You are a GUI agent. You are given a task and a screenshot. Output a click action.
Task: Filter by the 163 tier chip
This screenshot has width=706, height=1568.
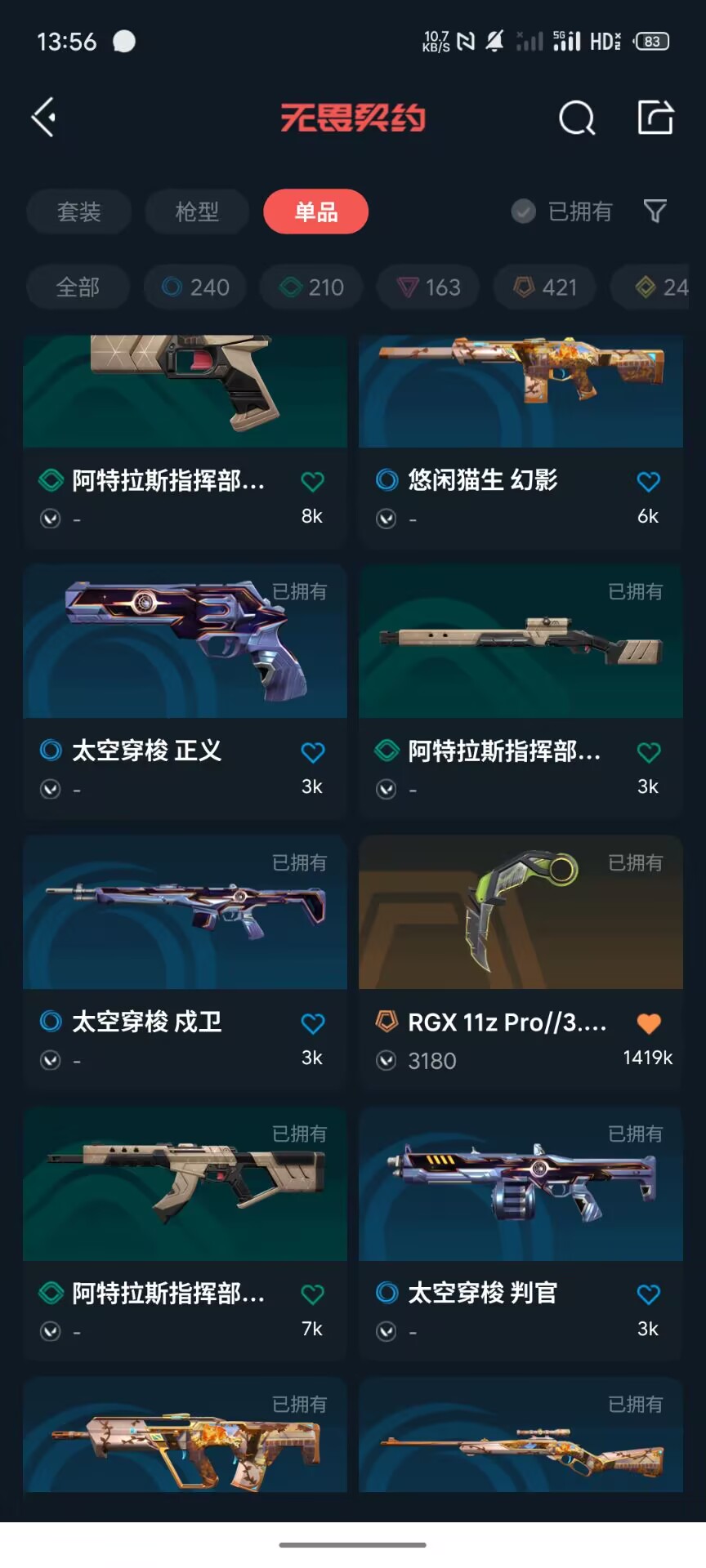pos(428,287)
